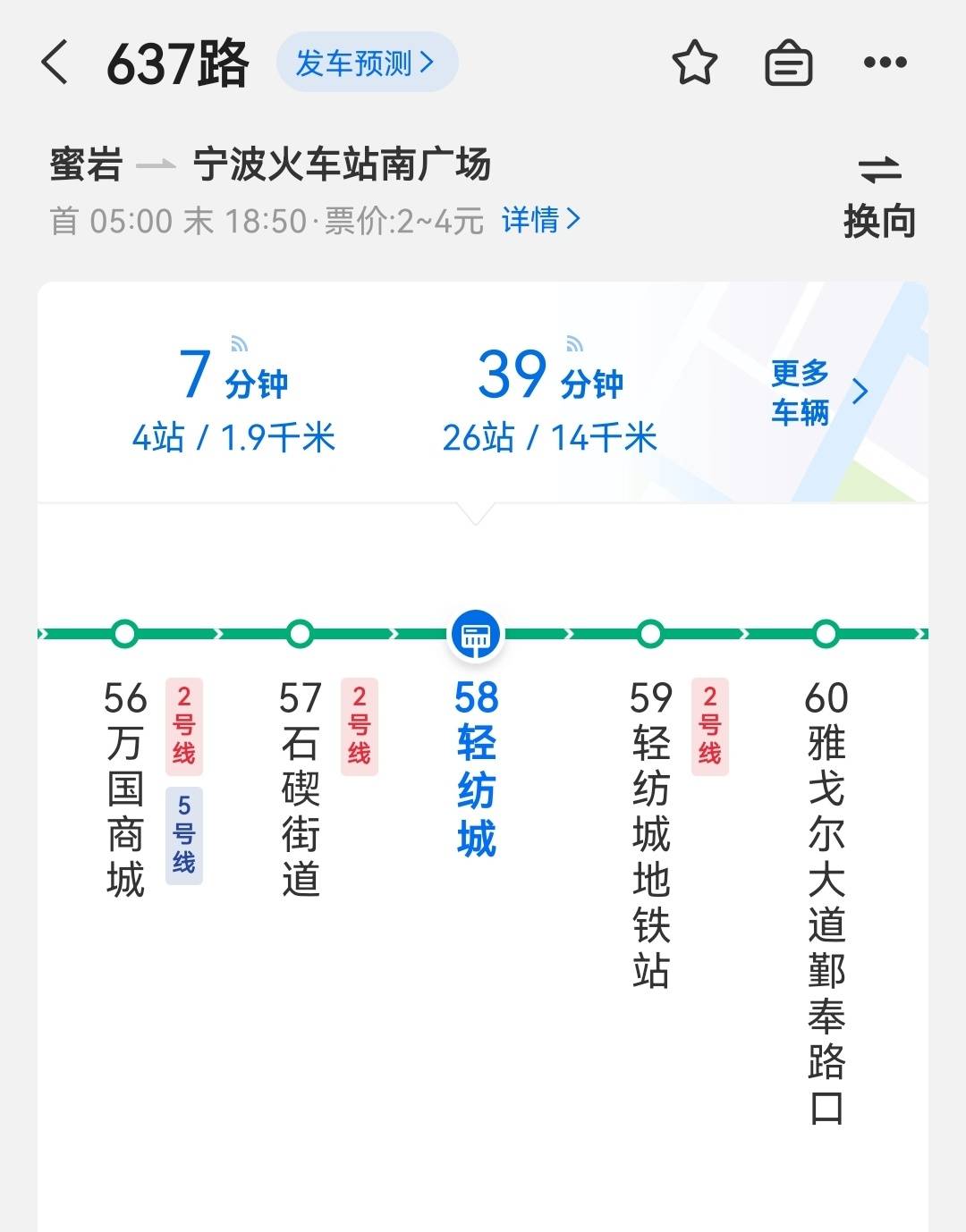Open the three-dot overflow menu
The width and height of the screenshot is (966, 1232).
coord(885,63)
